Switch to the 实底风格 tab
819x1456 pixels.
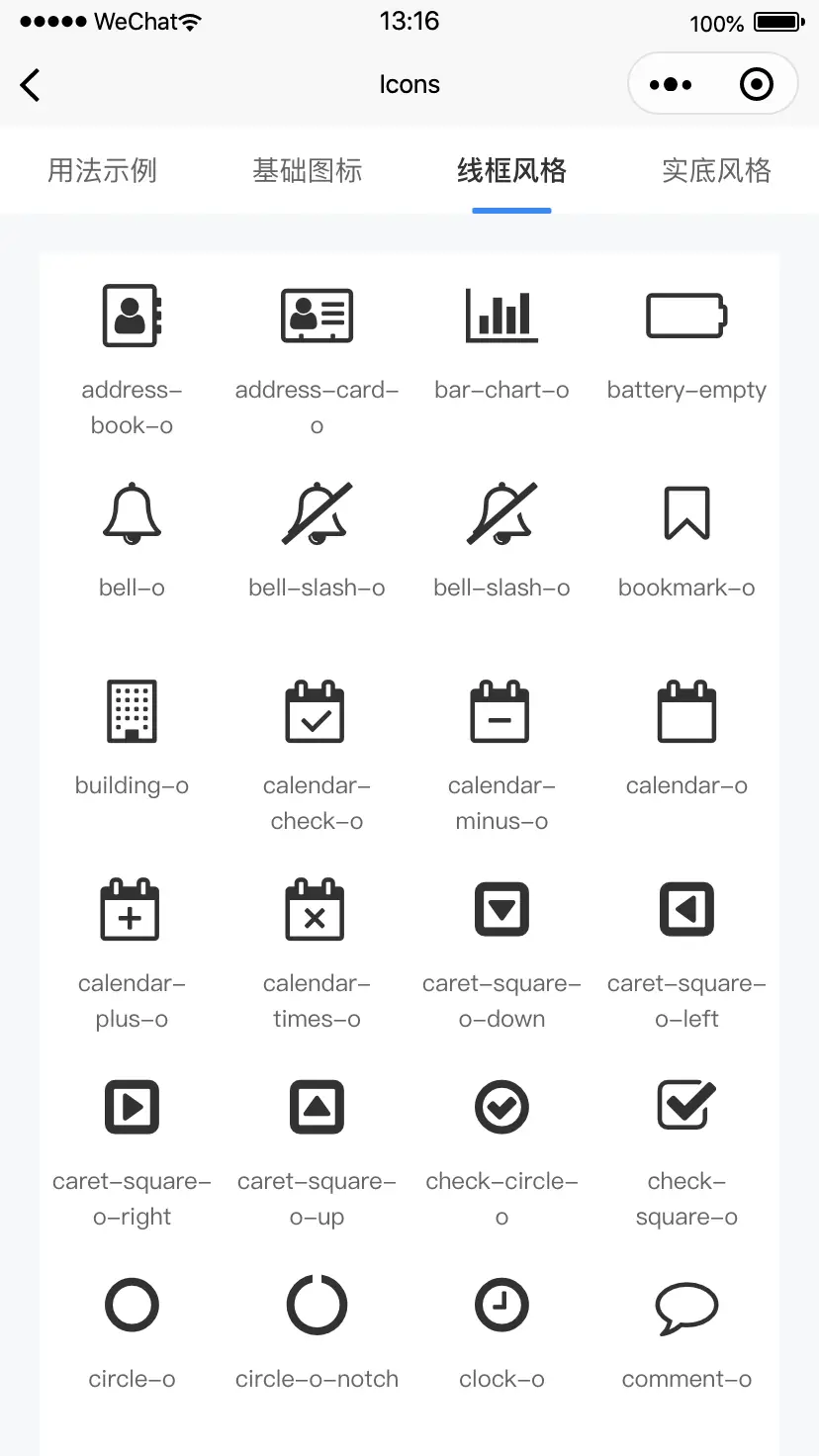coord(716,170)
